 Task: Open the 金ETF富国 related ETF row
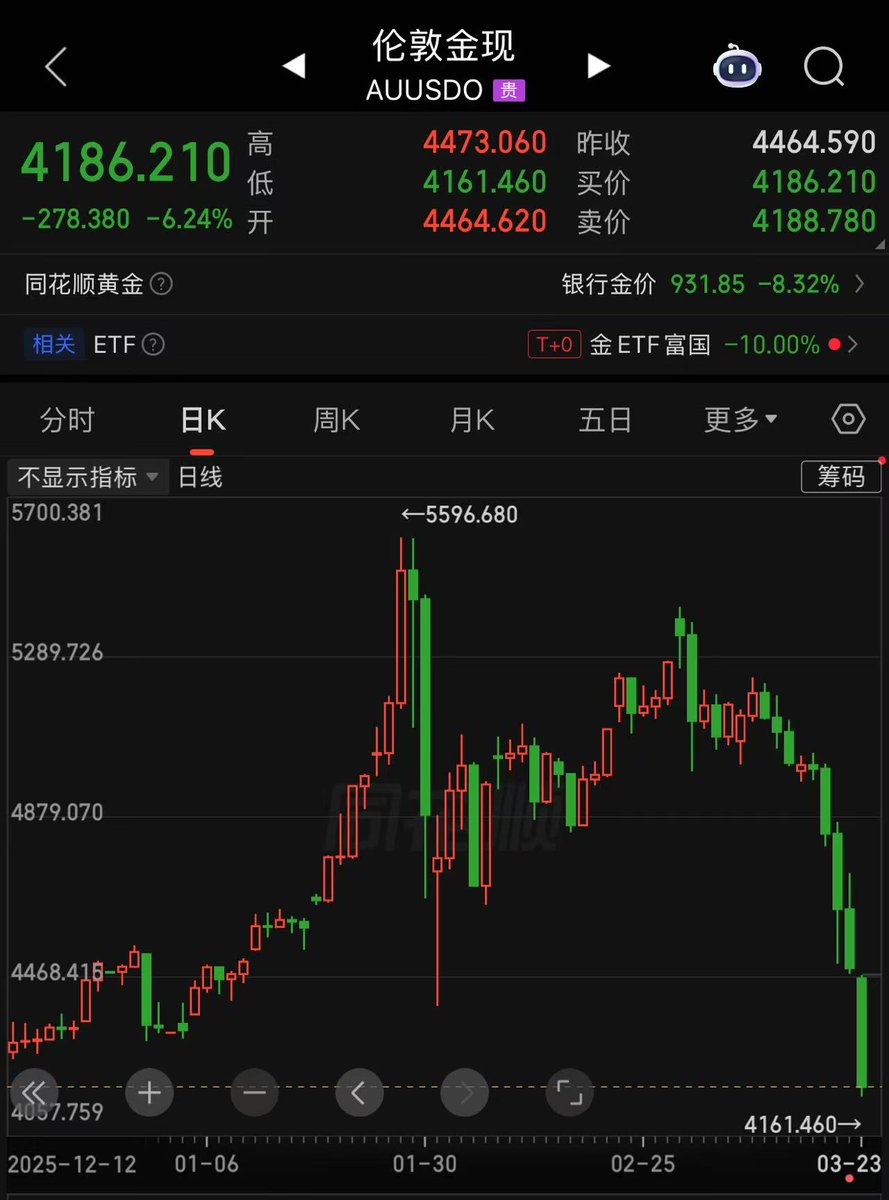pos(692,345)
